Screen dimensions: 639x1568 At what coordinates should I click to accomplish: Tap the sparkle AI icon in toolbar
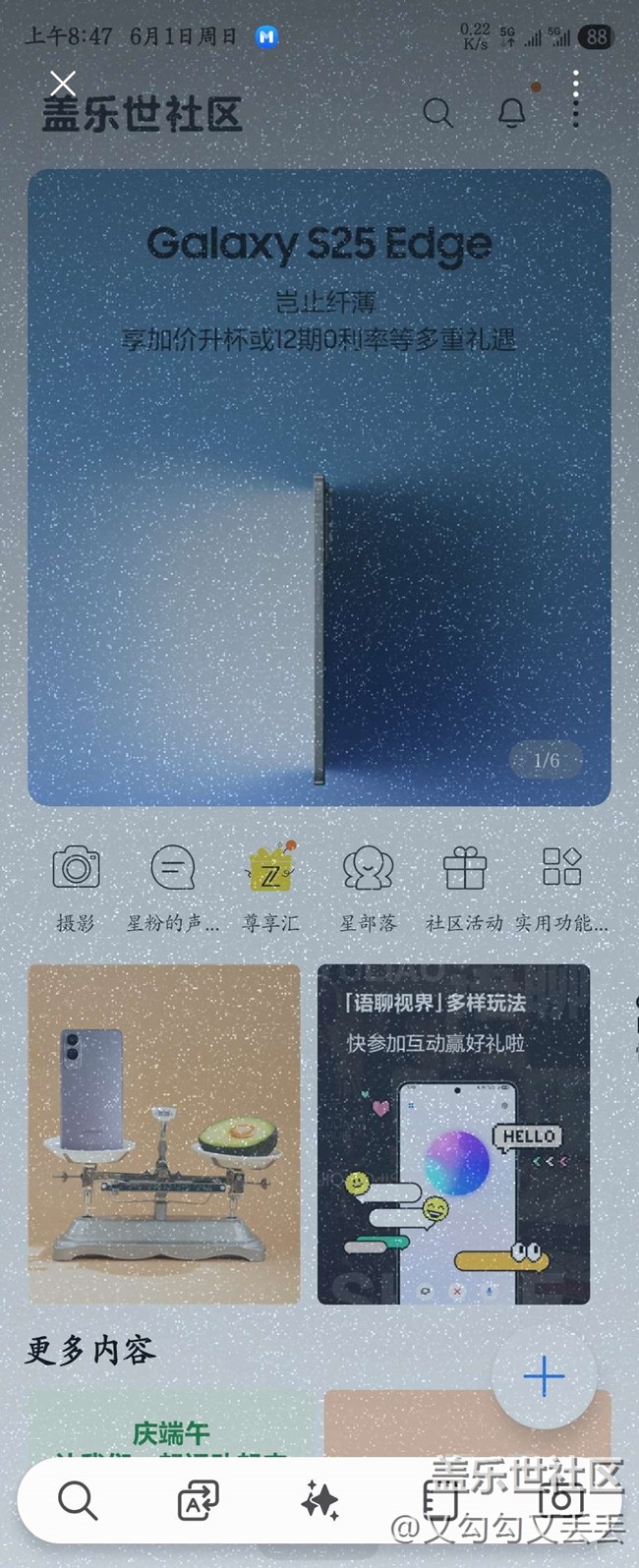click(319, 1501)
